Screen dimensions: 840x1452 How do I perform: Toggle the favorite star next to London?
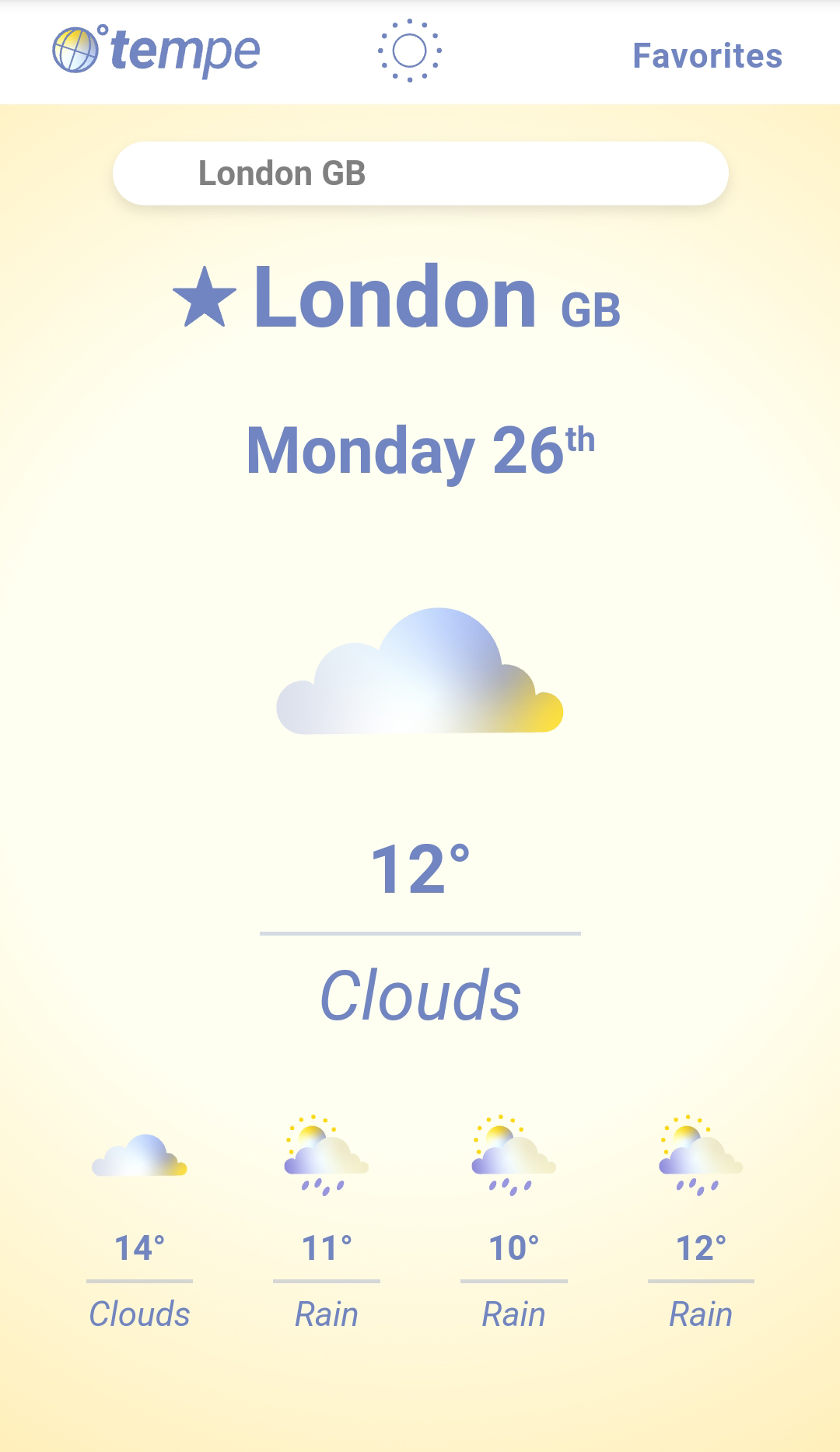(x=205, y=298)
